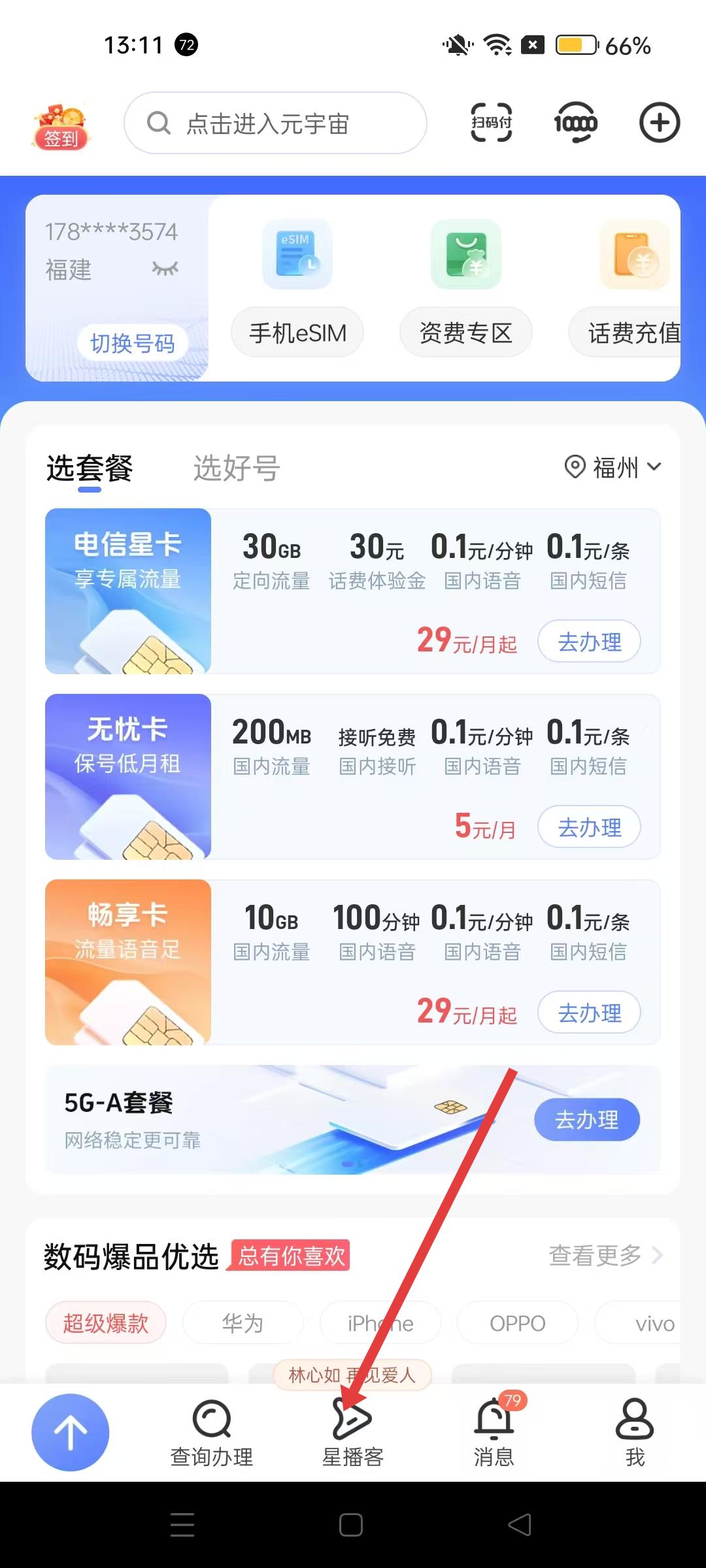Tap 切换号码 to switch number
Image resolution: width=706 pixels, height=1568 pixels.
coord(132,343)
